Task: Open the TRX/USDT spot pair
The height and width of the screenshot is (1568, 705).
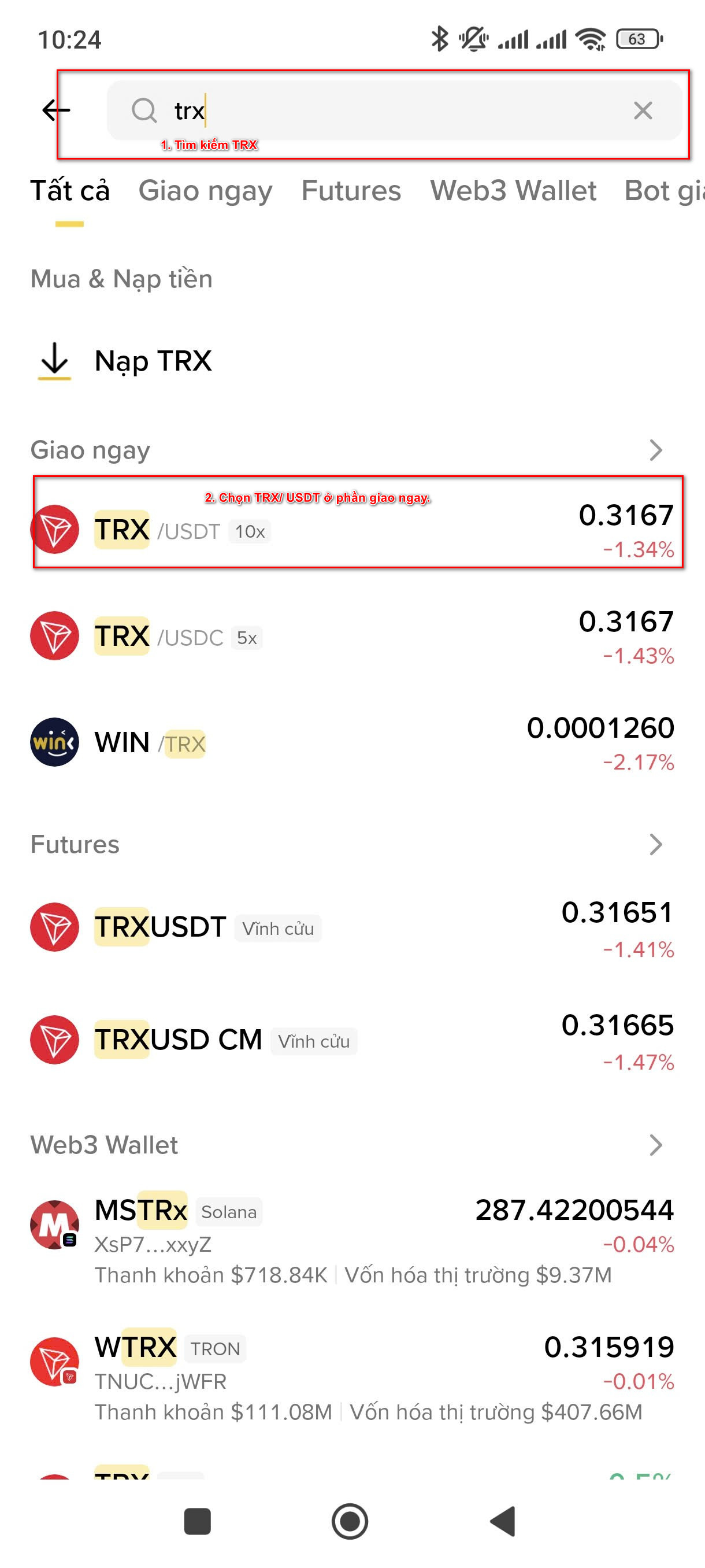Action: pyautogui.click(x=353, y=530)
